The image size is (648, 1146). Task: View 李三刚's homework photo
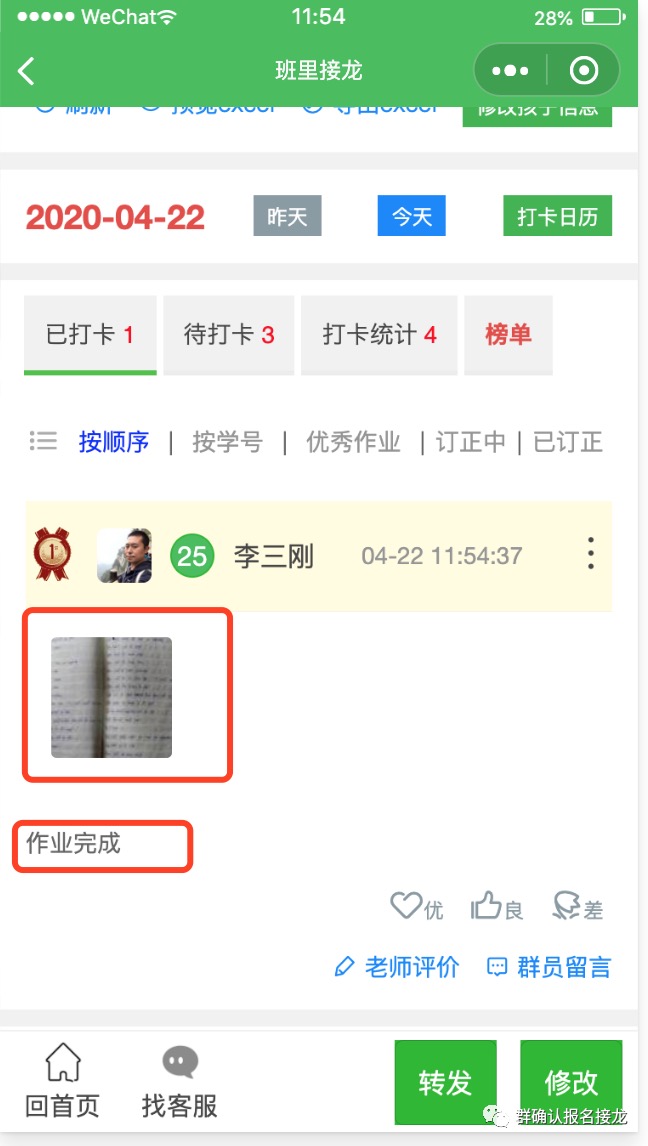[x=111, y=697]
